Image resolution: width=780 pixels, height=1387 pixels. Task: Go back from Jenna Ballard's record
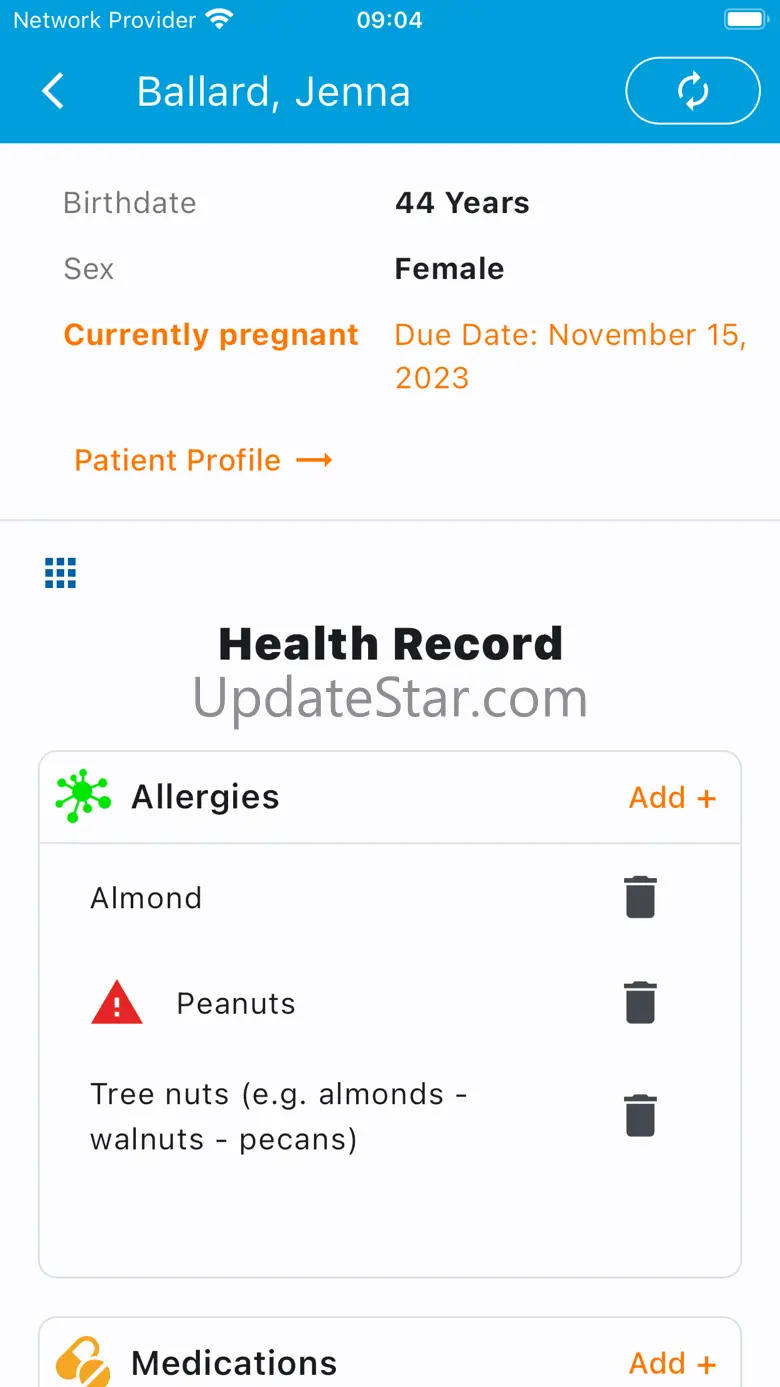coord(53,91)
